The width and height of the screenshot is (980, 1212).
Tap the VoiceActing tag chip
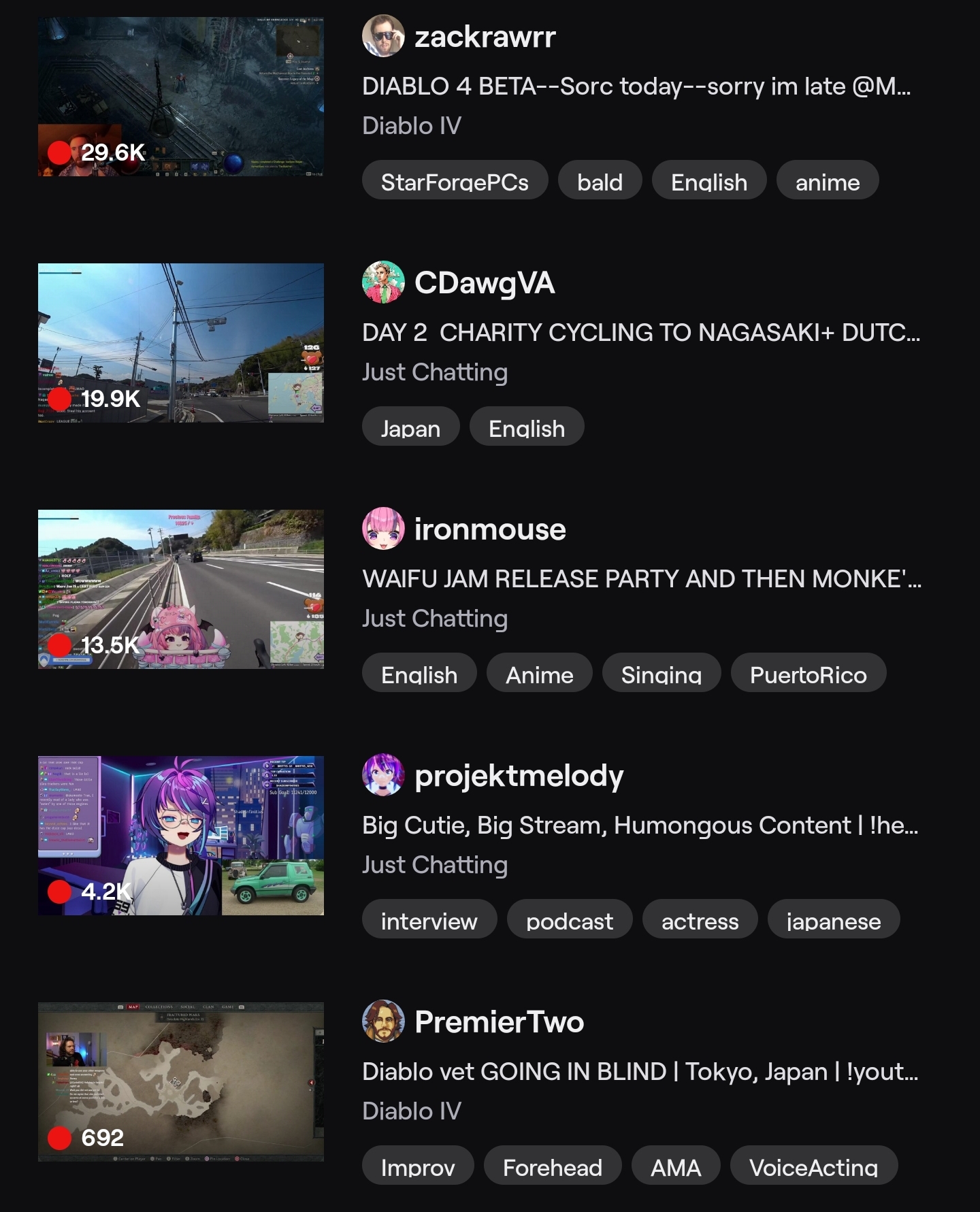coord(813,1166)
